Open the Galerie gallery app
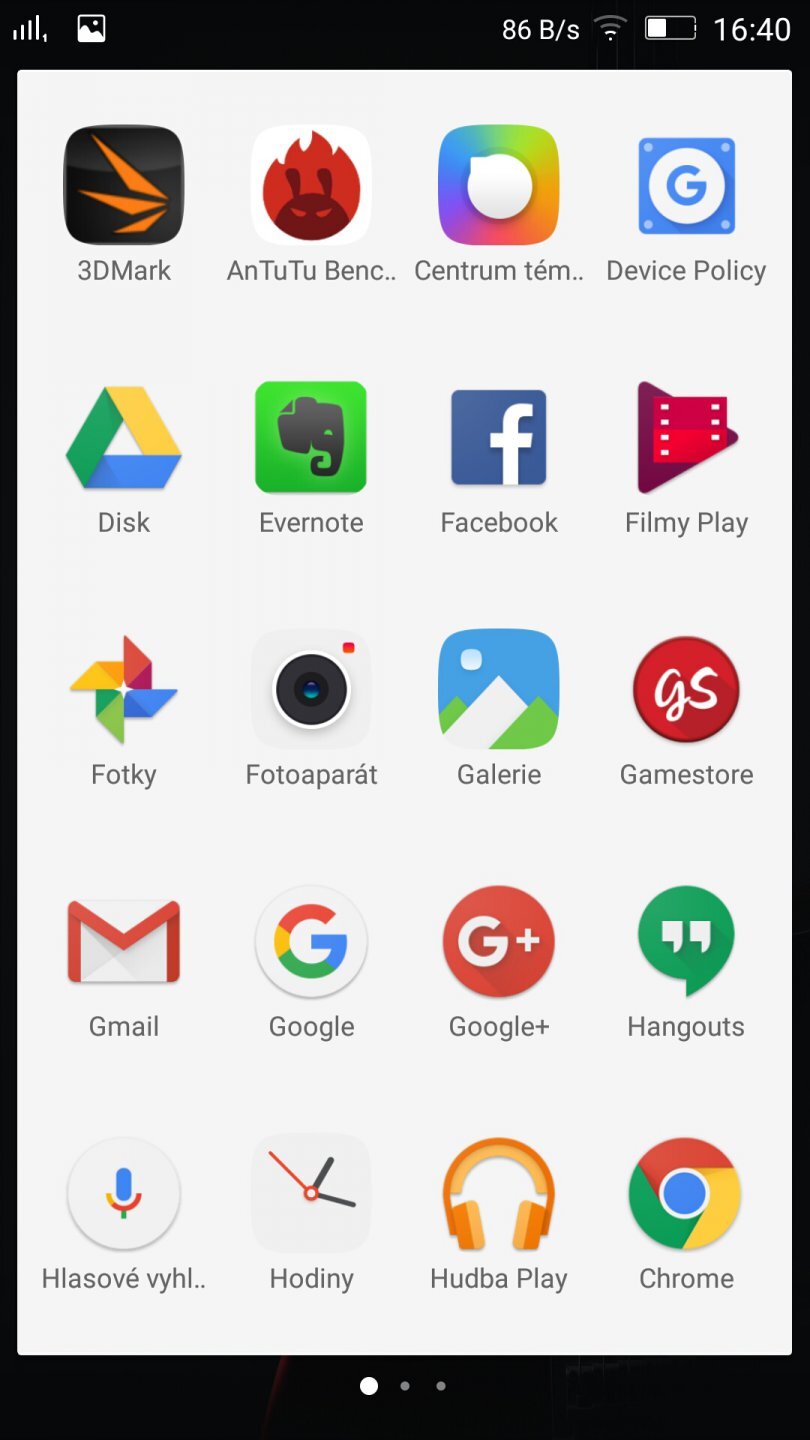Image resolution: width=810 pixels, height=1440 pixels. [498, 689]
